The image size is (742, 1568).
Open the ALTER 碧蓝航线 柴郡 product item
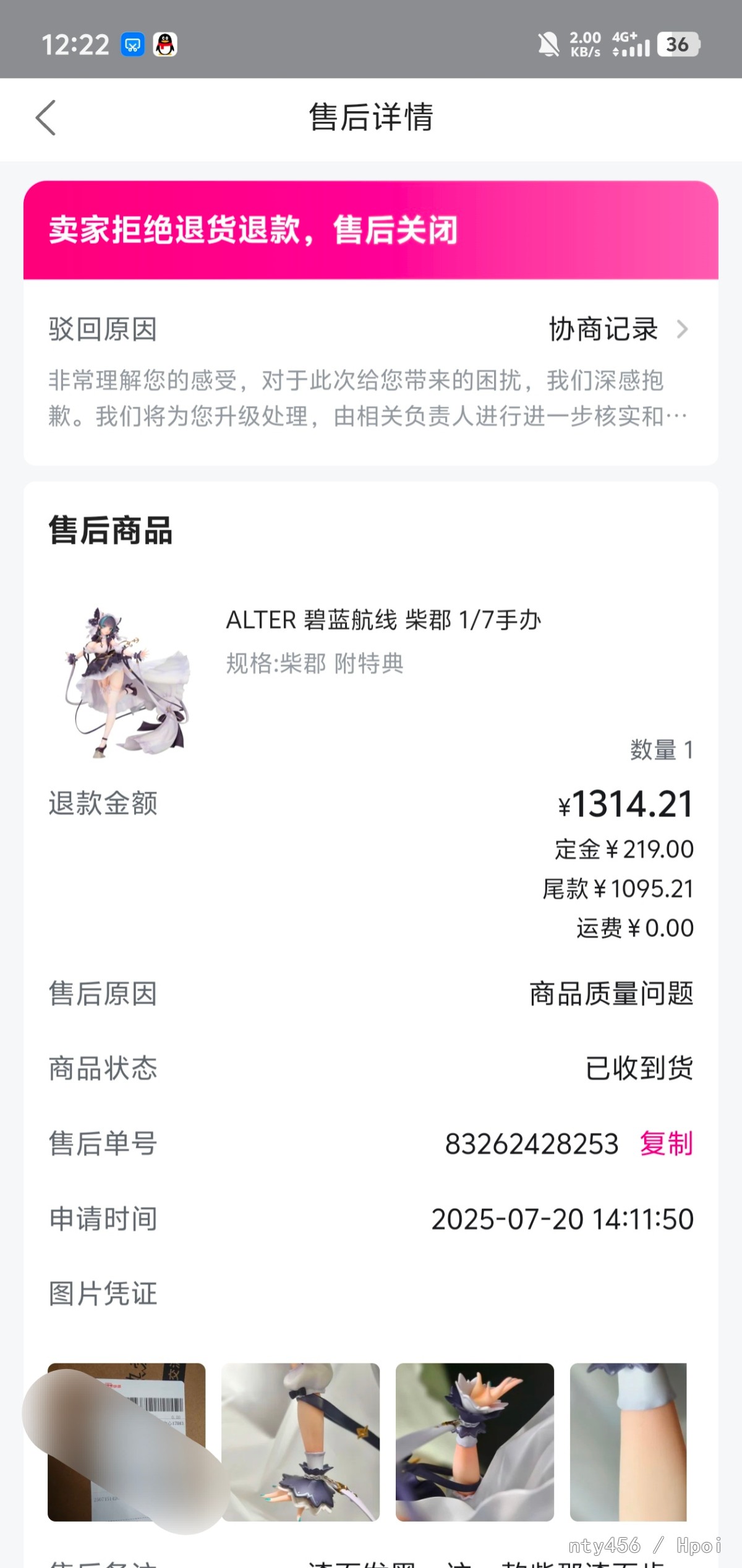coord(383,620)
